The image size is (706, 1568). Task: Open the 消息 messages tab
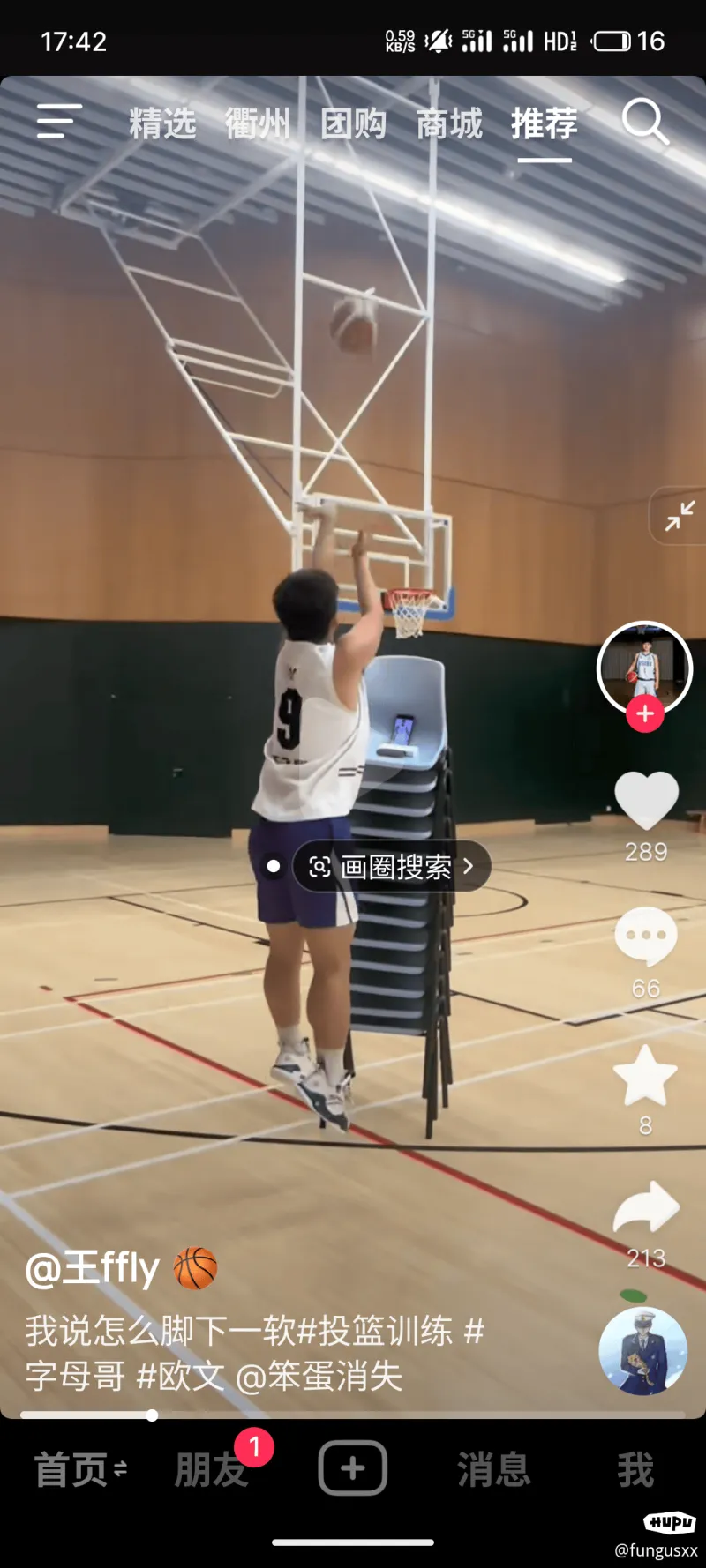coord(494,1470)
